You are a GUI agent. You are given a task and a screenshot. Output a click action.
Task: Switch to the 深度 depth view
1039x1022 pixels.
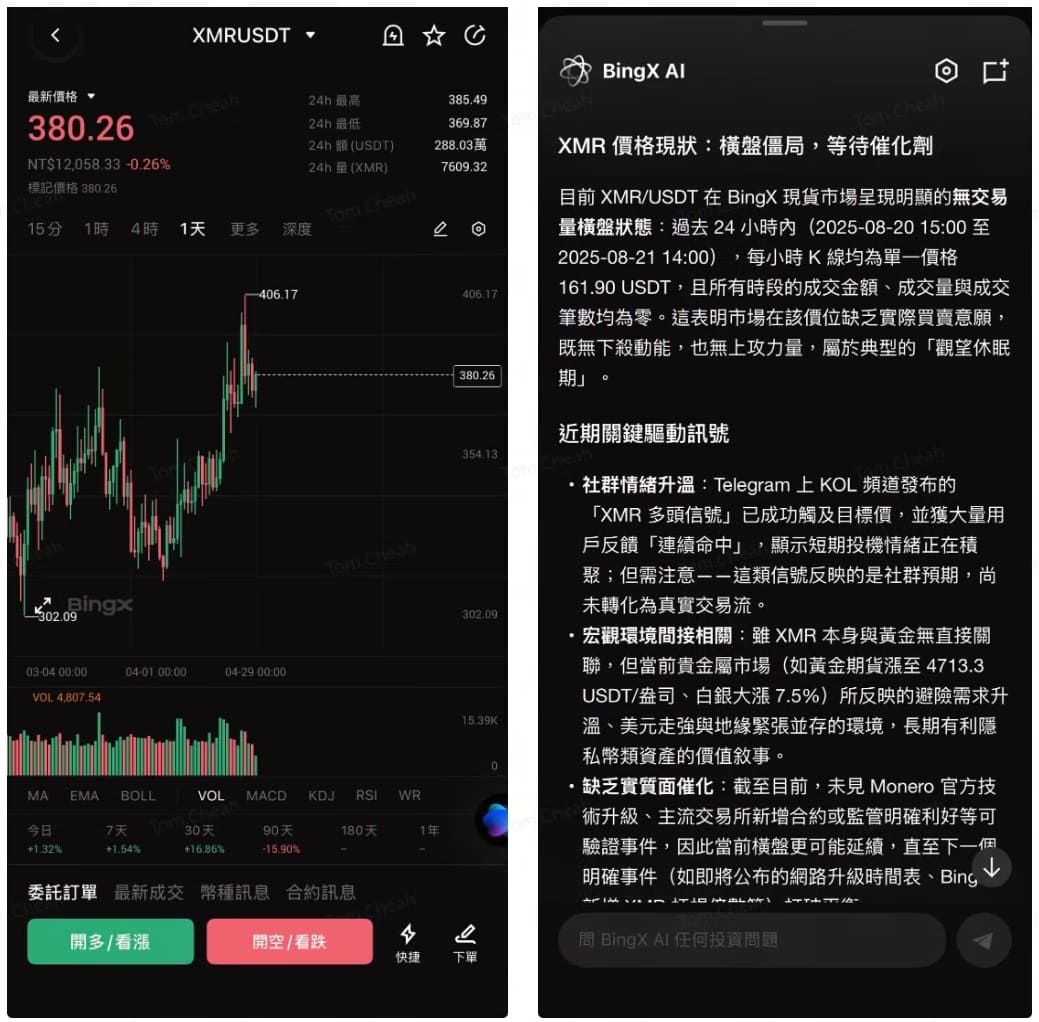297,229
